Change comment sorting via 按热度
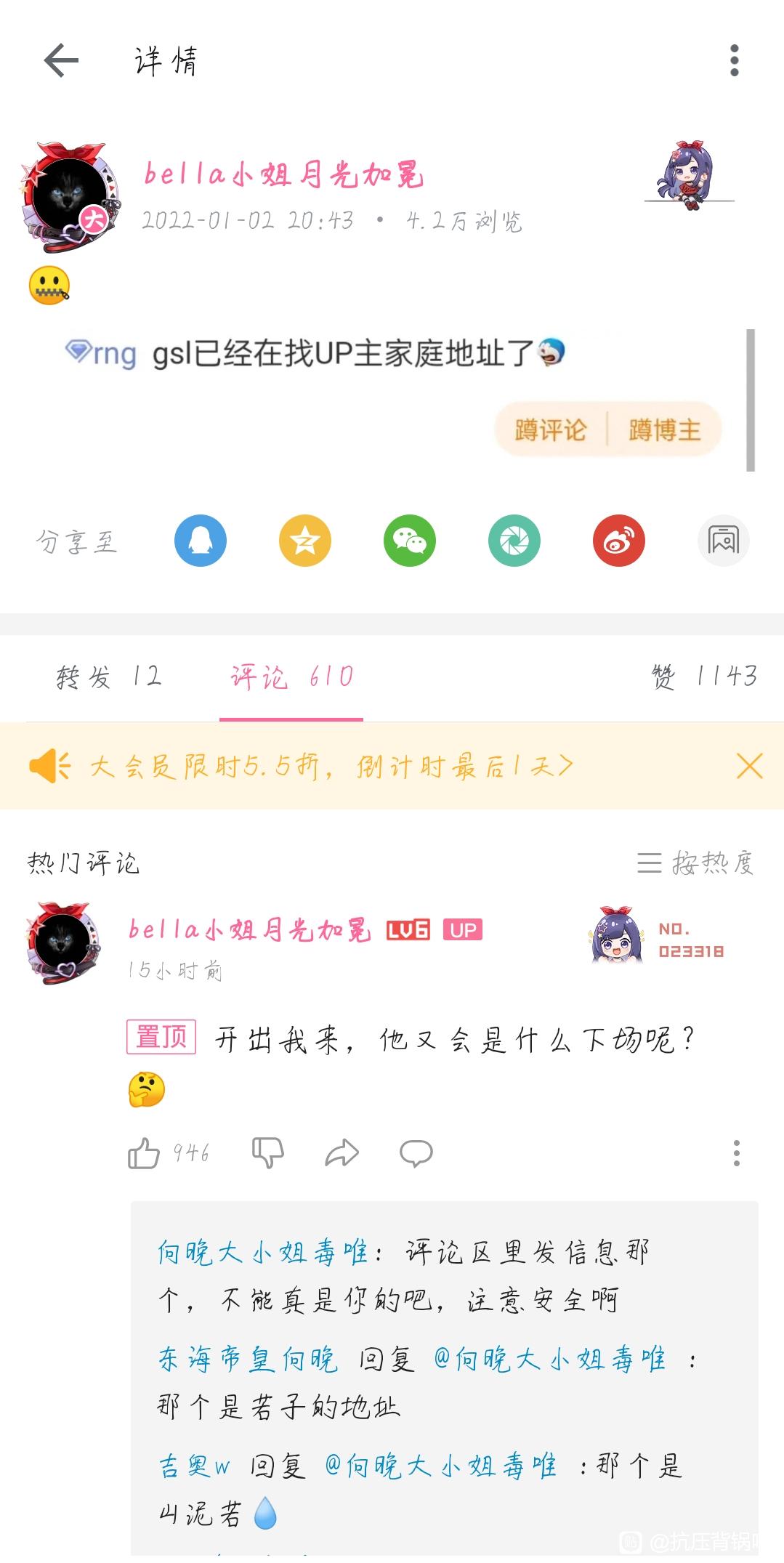Image resolution: width=784 pixels, height=1563 pixels. [695, 863]
